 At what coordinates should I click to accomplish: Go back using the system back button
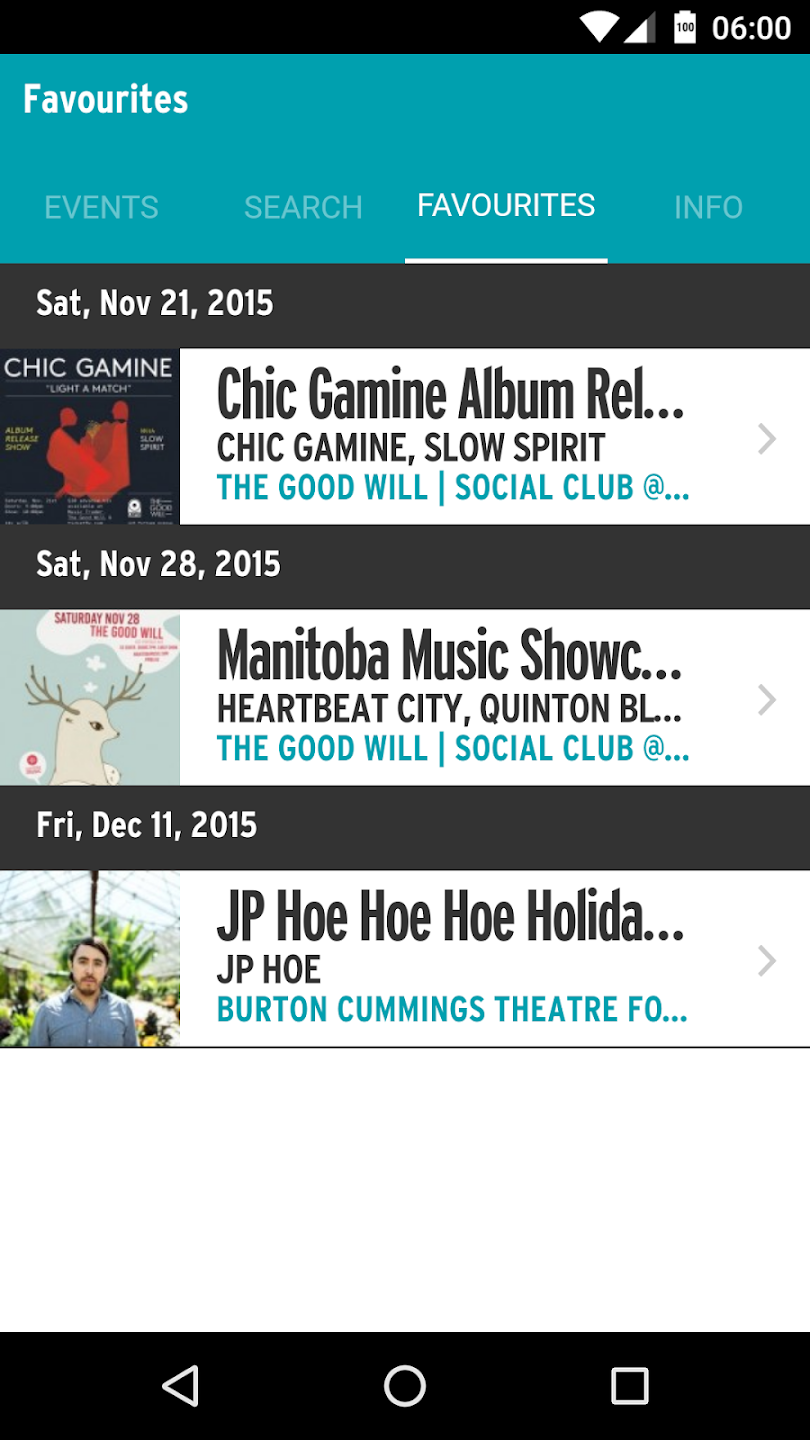[x=181, y=1386]
